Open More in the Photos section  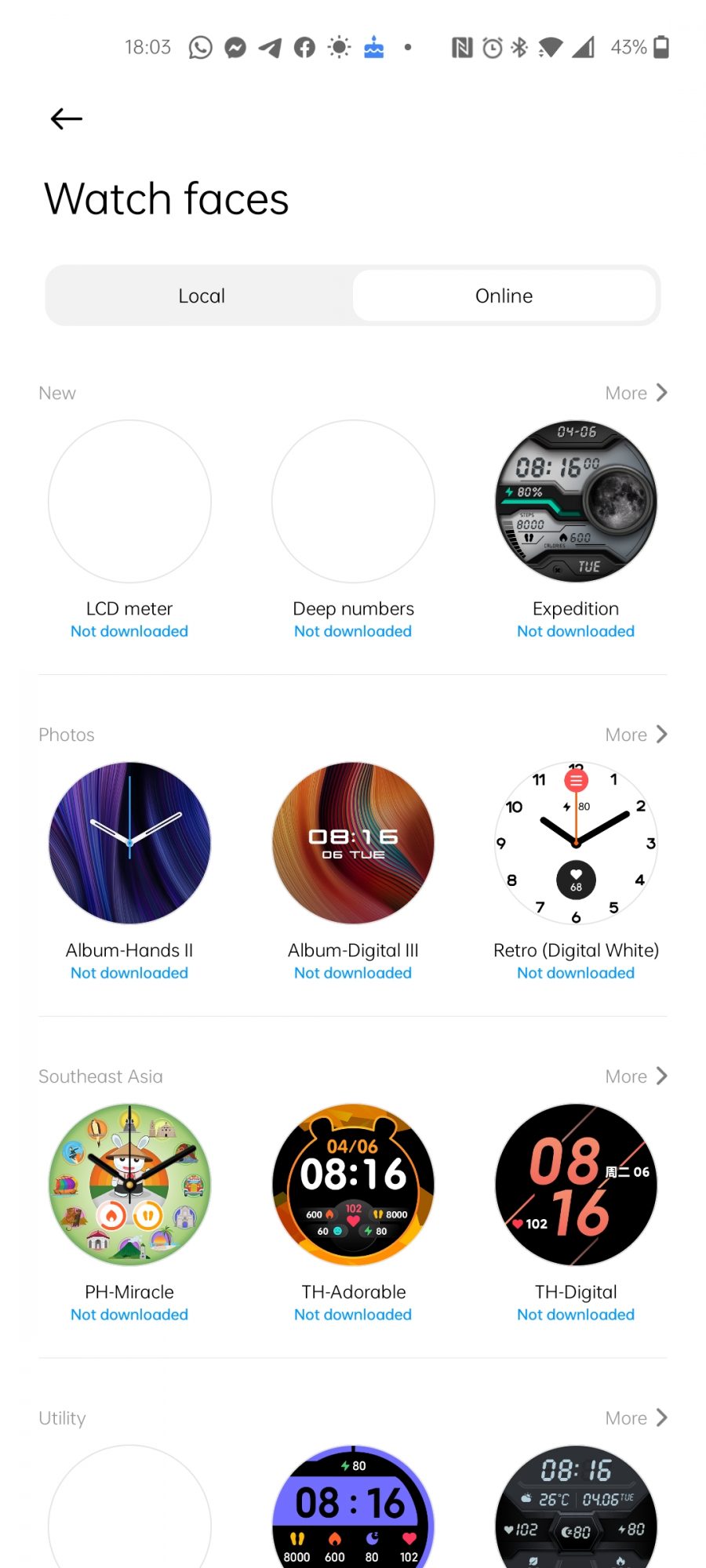tap(635, 735)
